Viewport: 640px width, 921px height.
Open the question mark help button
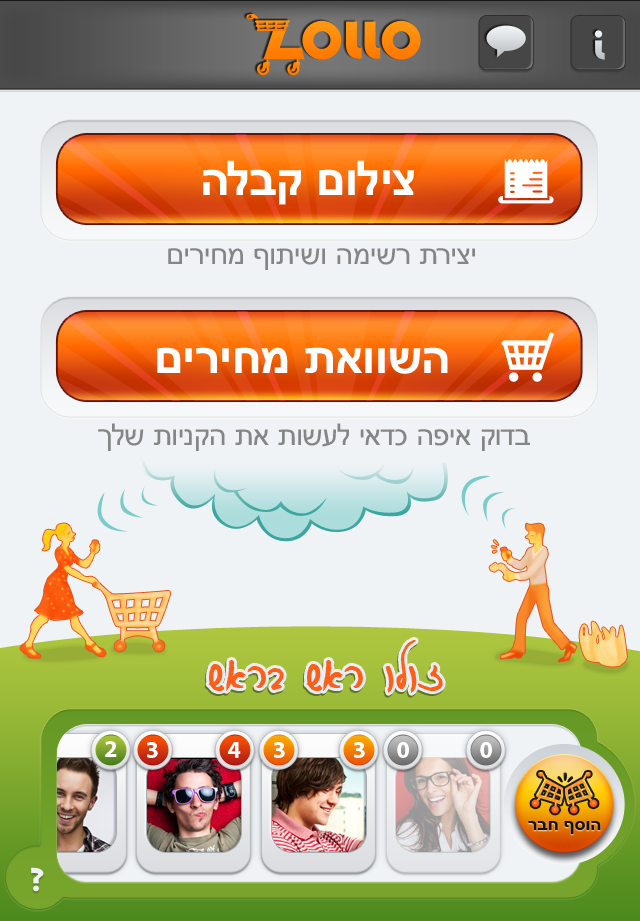pyautogui.click(x=37, y=879)
